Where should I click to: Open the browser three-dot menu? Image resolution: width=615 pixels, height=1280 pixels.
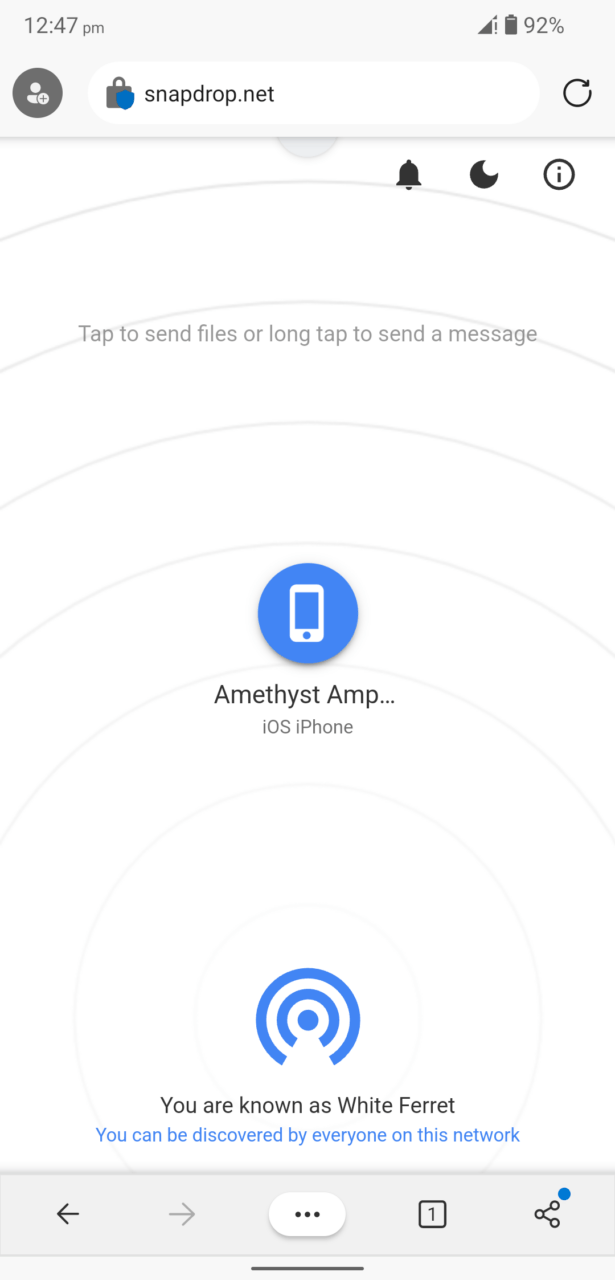[x=307, y=1214]
